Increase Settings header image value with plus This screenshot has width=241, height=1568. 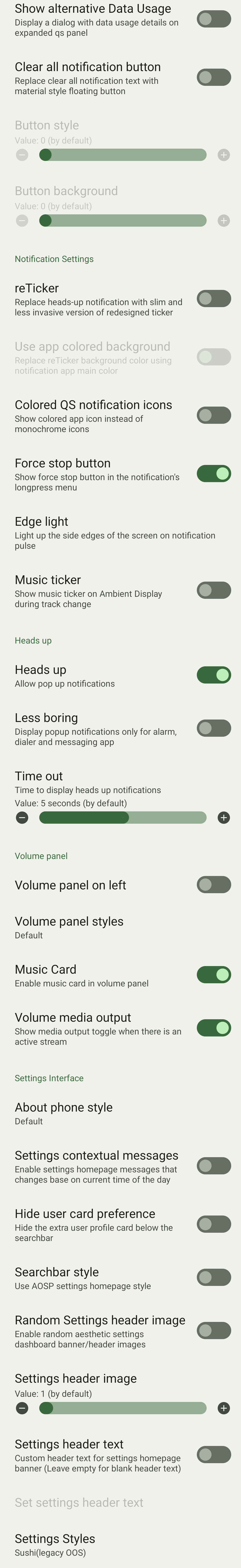point(223,1408)
